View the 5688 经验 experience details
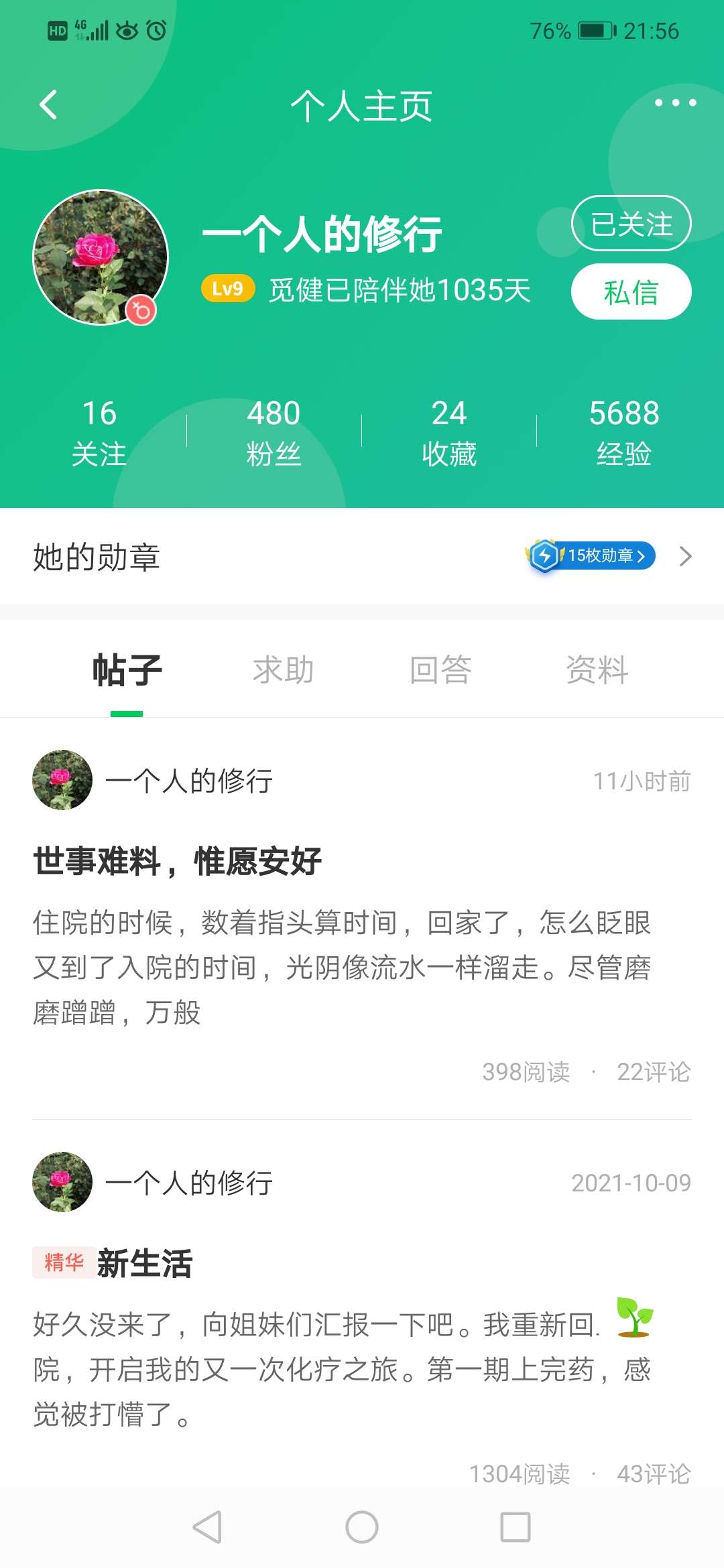Image resolution: width=724 pixels, height=1568 pixels. 623,432
